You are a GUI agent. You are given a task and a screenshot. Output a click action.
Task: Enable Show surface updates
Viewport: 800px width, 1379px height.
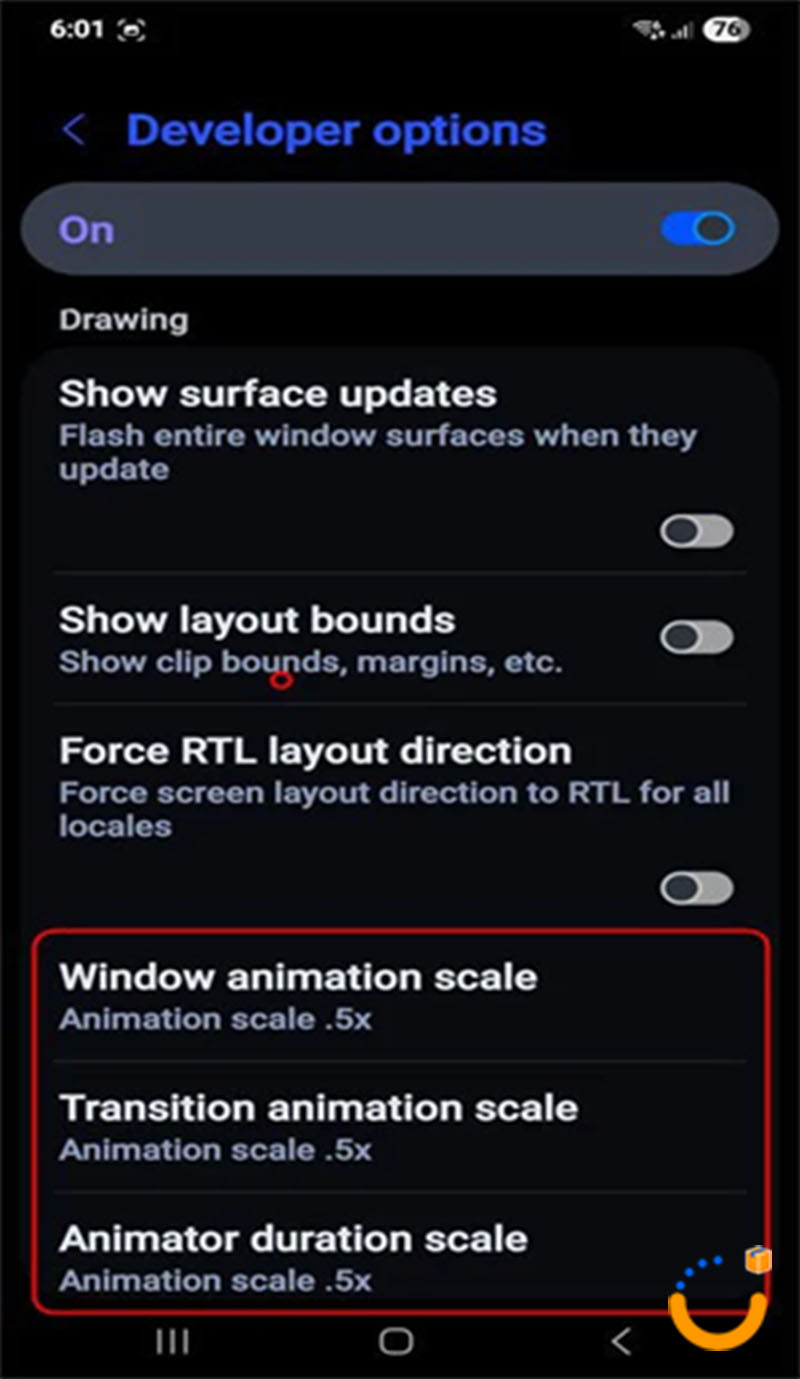696,531
